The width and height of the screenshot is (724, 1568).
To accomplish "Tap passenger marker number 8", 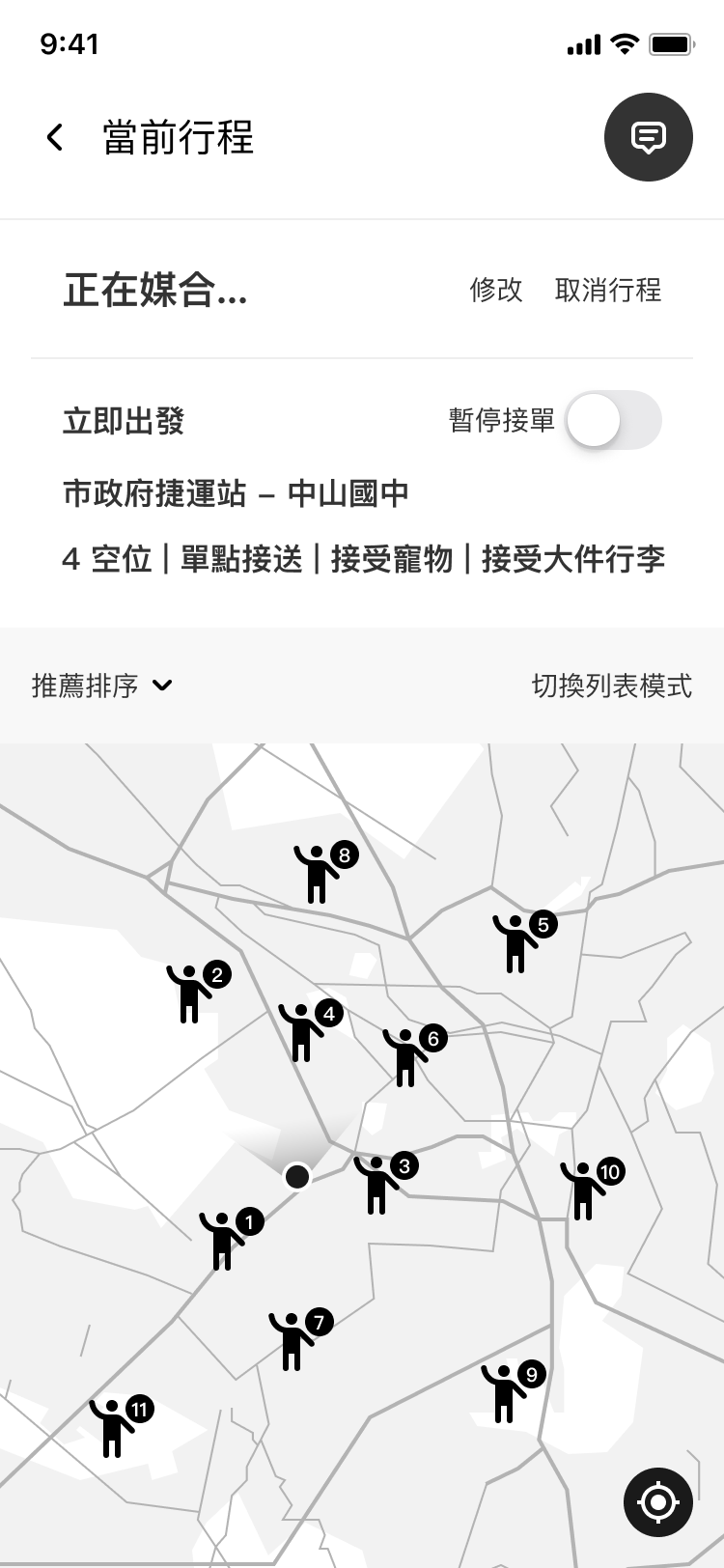I will [x=320, y=872].
